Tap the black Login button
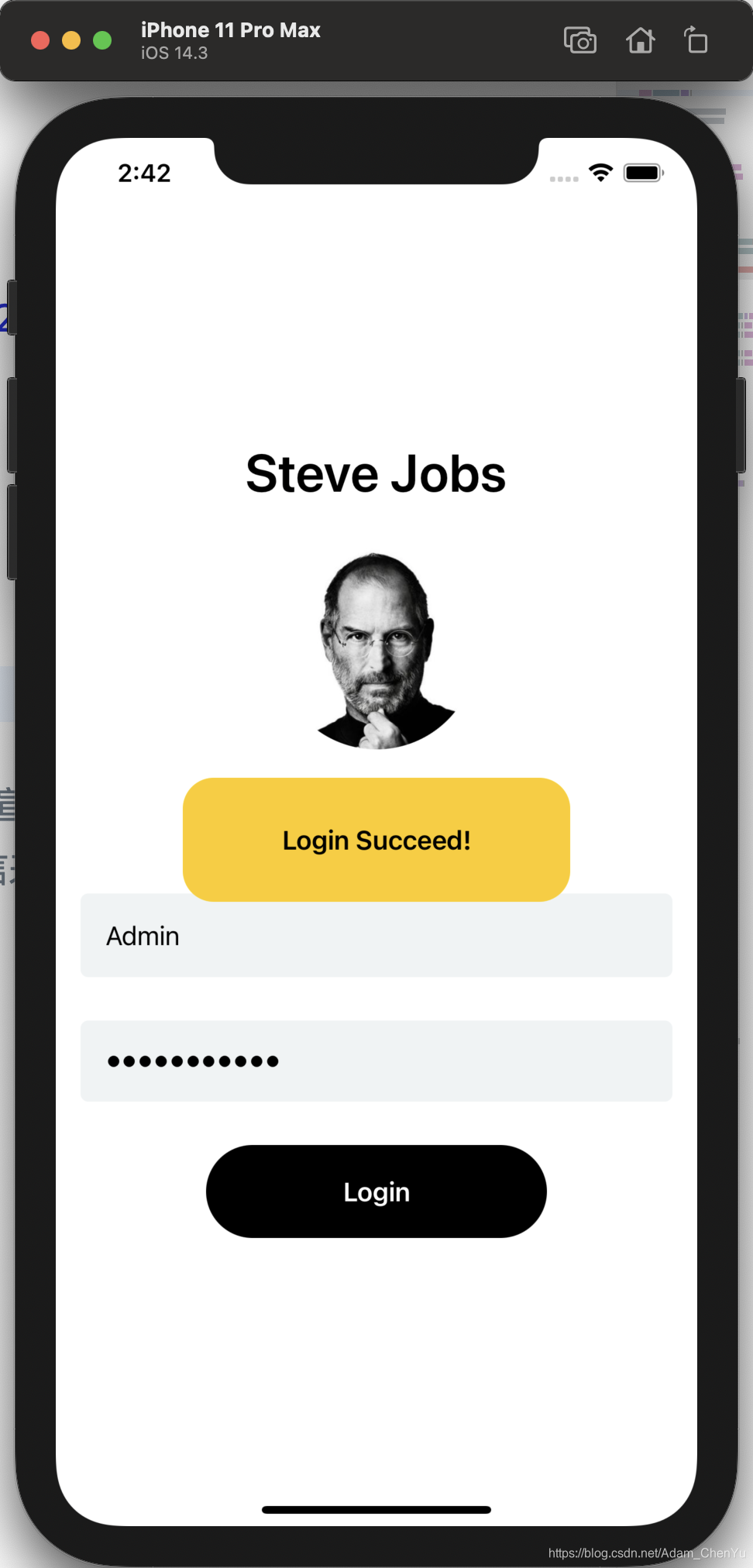The image size is (753, 1568). point(376,1191)
